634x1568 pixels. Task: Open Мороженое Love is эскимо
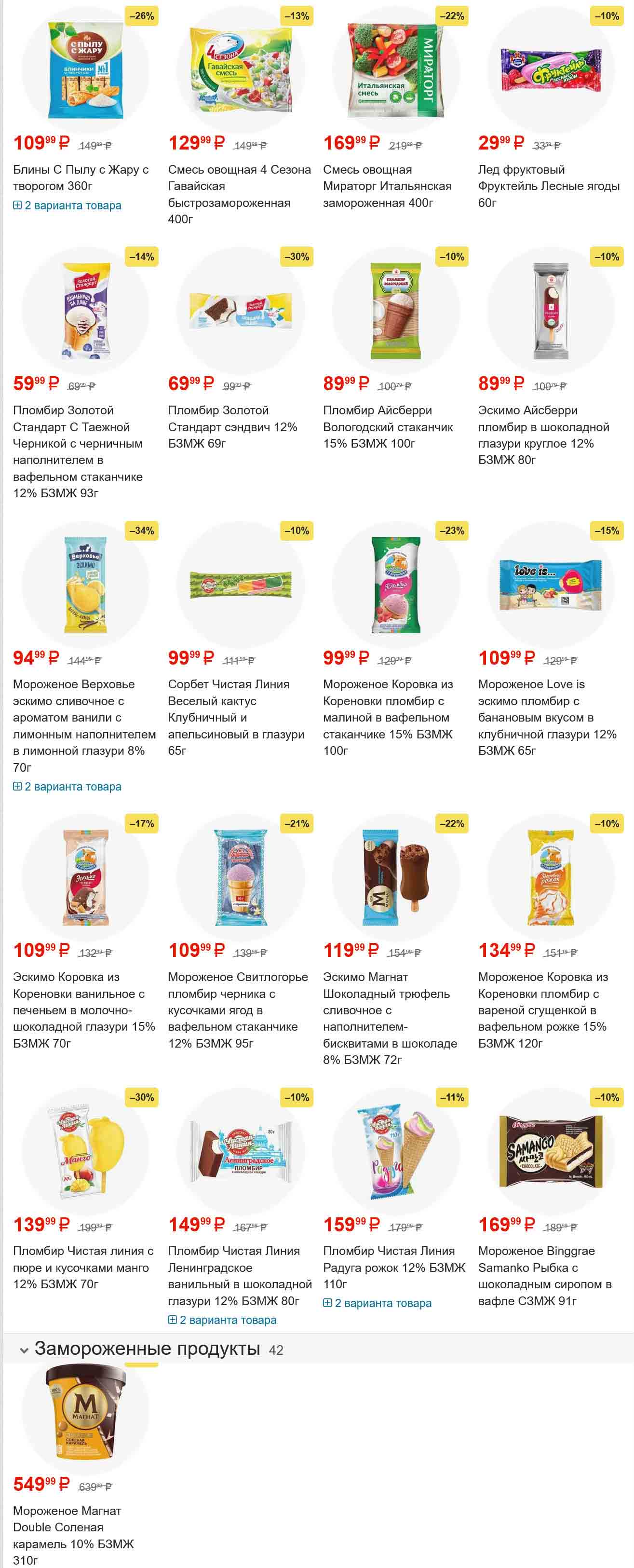pos(547,717)
